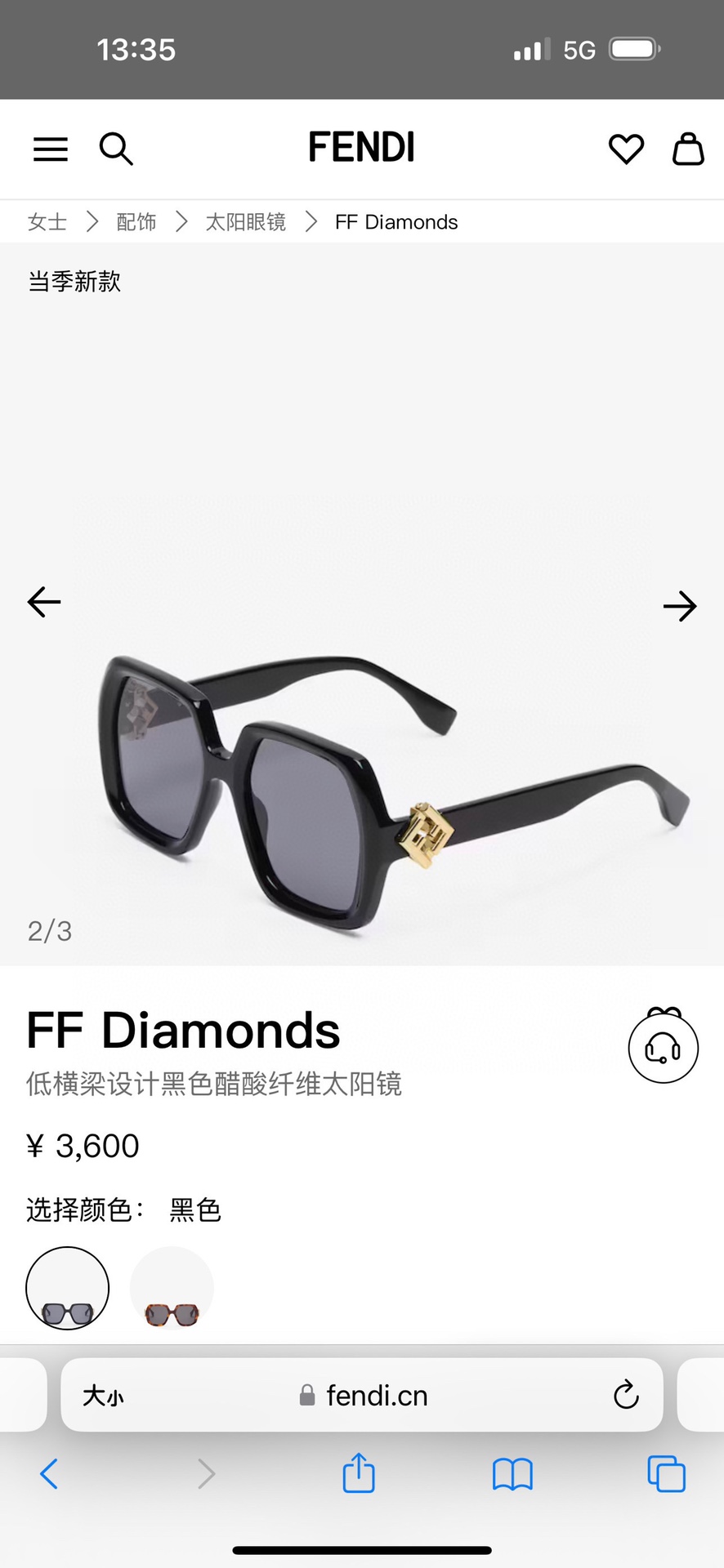724x1568 pixels.
Task: Go back in Safari
Action: pos(49,1474)
